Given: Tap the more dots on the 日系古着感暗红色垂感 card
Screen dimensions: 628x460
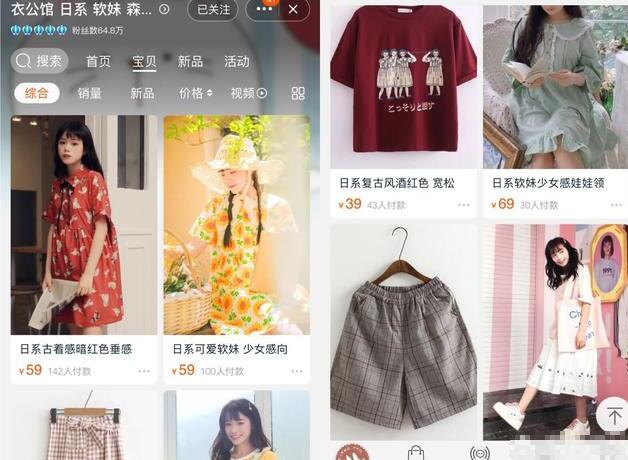Looking at the screenshot, I should [144, 371].
